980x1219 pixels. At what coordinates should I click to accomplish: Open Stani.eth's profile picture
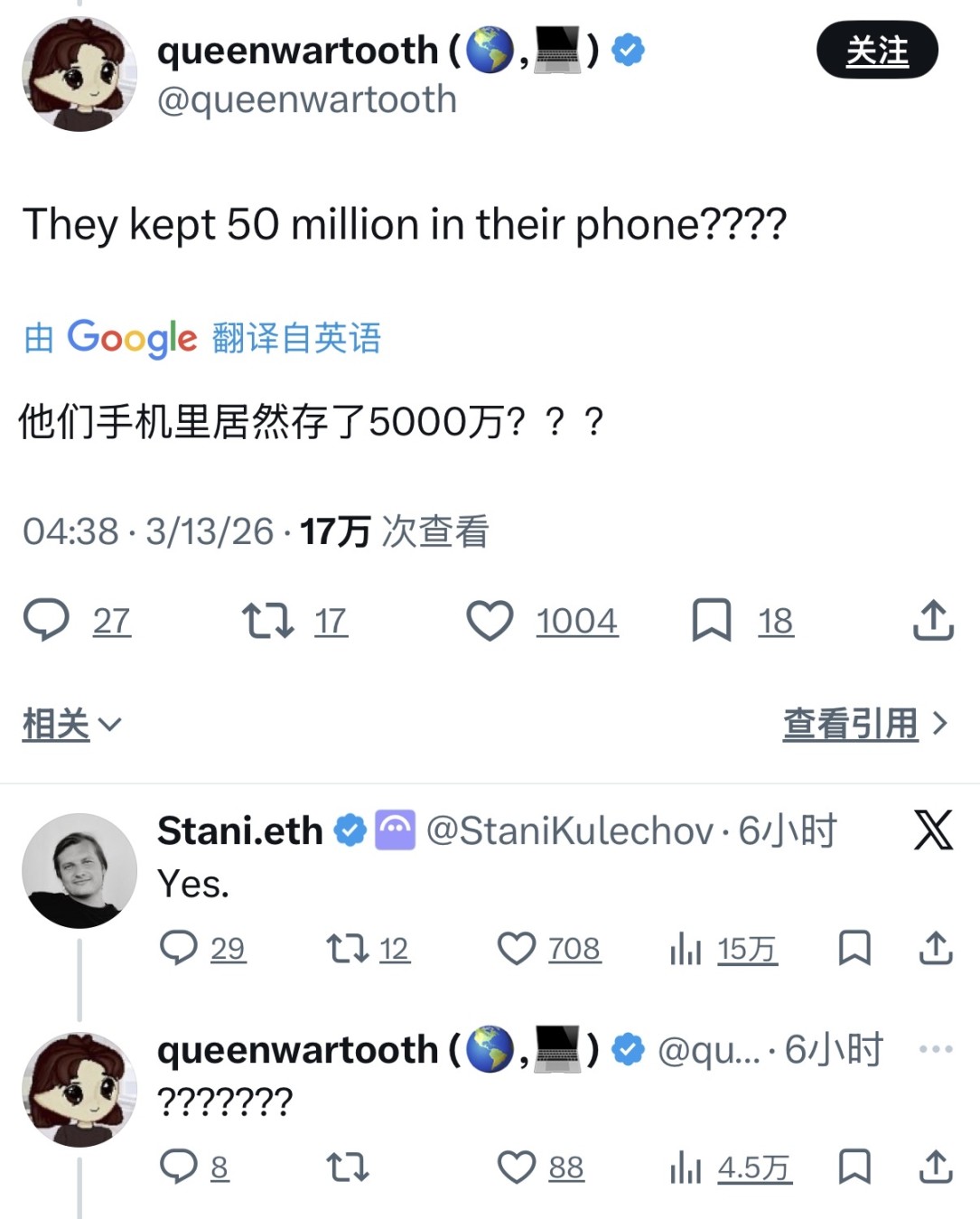[79, 870]
